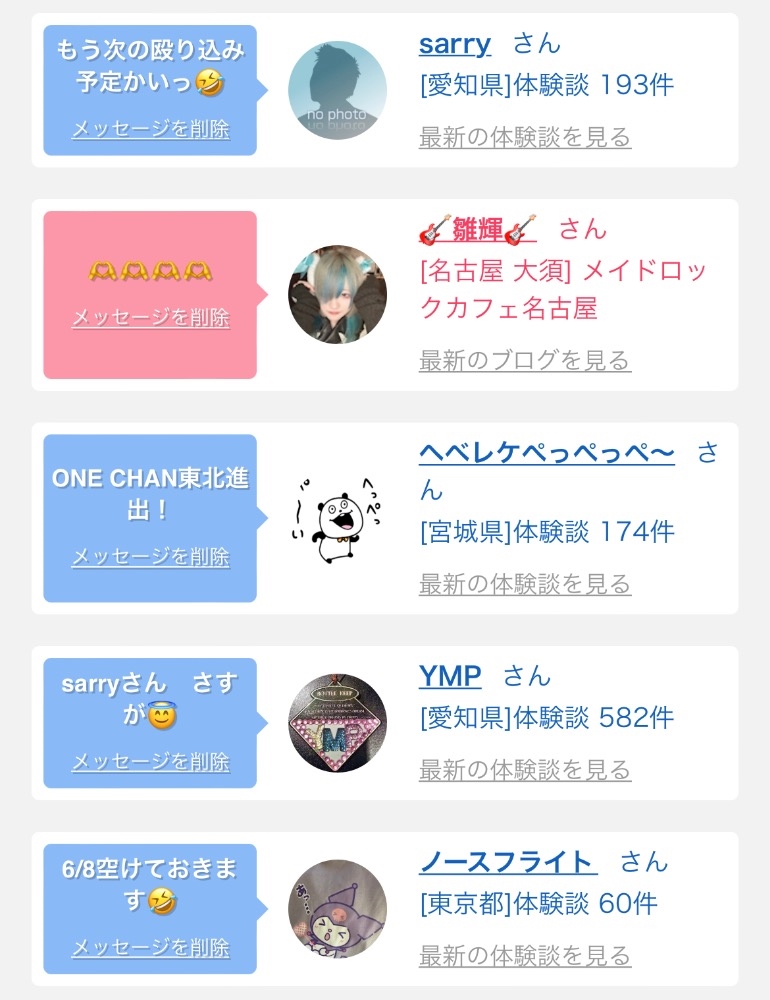Open sarry's profile link
Image resolution: width=770 pixels, height=1000 pixels.
point(455,45)
